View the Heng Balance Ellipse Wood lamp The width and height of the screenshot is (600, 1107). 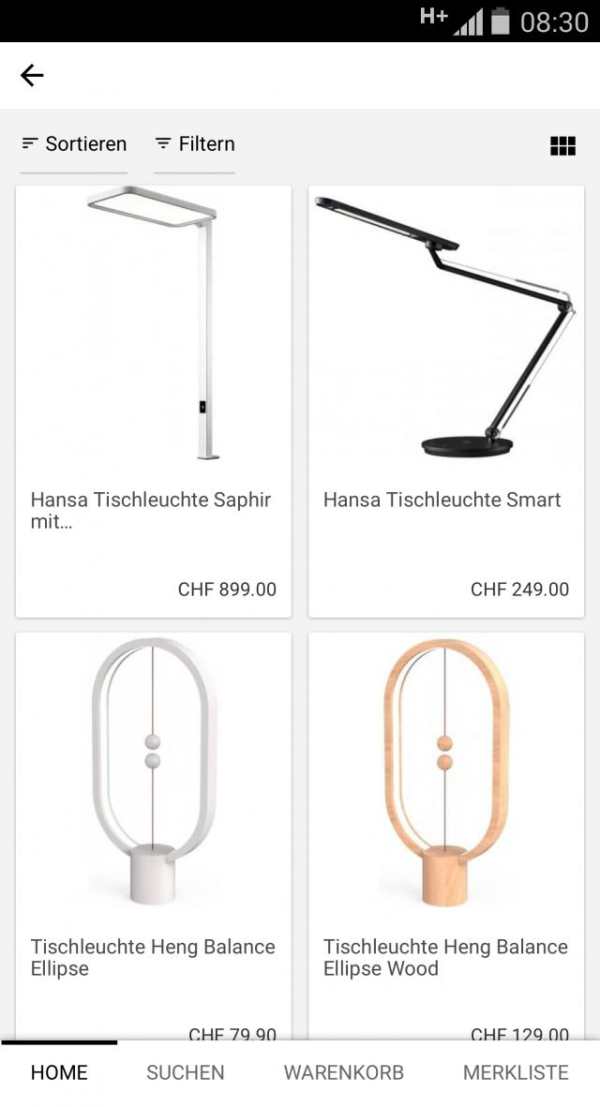[x=446, y=836]
